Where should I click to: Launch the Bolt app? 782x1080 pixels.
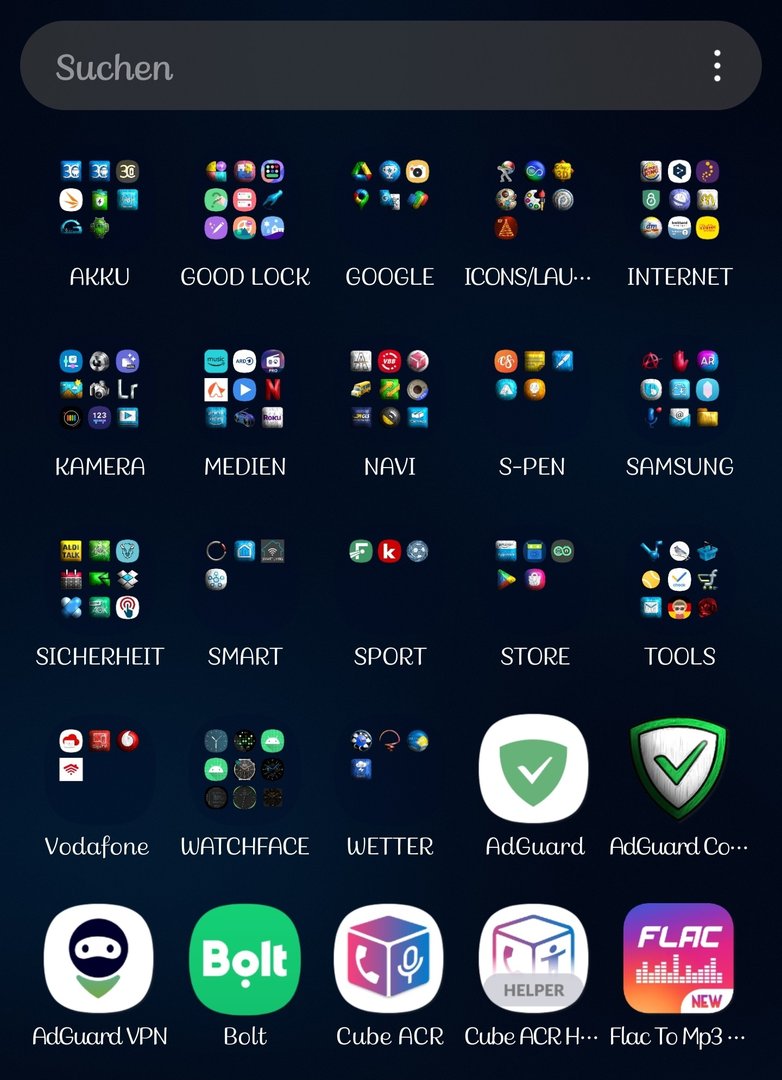point(245,959)
